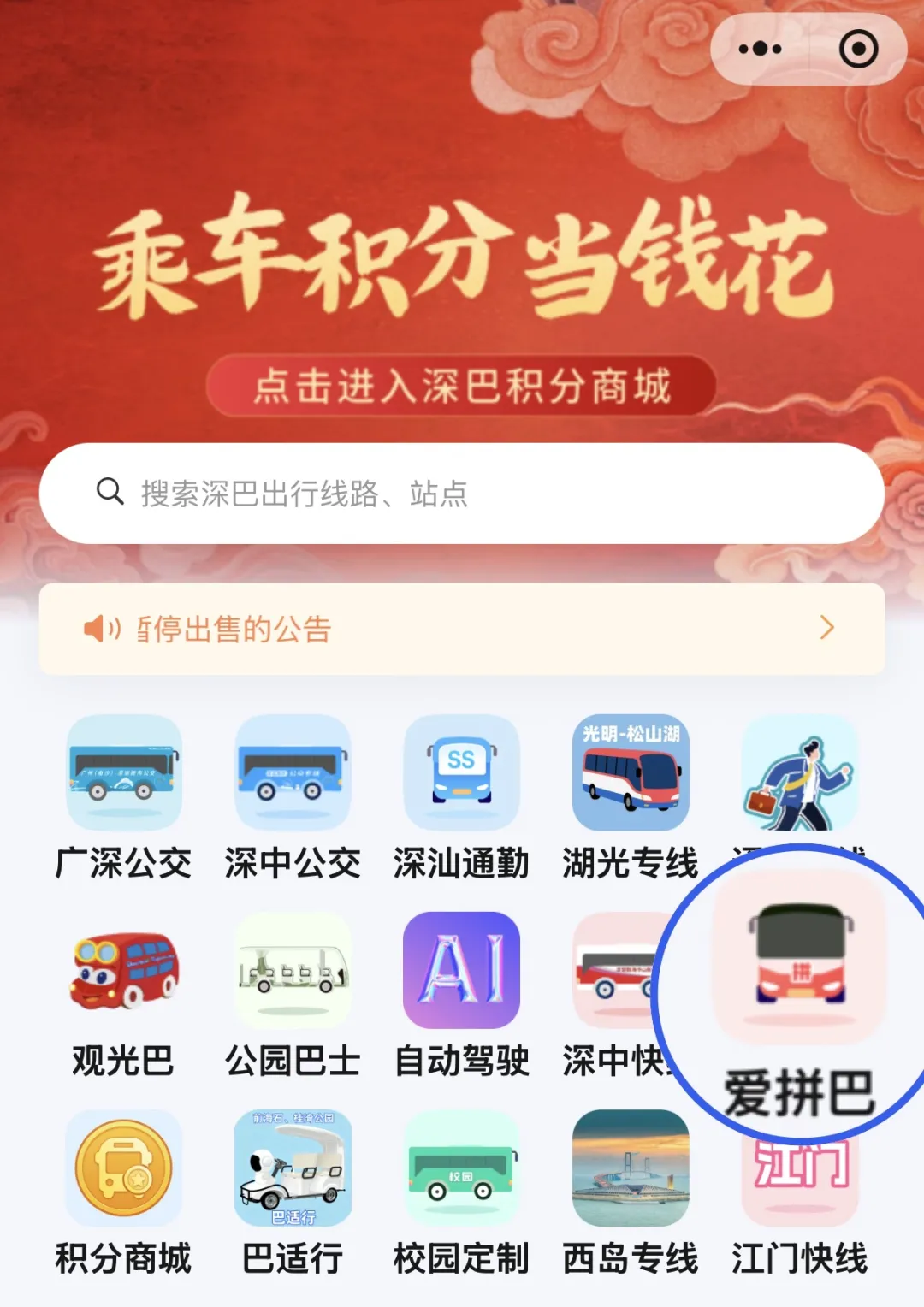The image size is (924, 1307).
Task: Launch 自动驾驶 AI service
Action: (x=461, y=972)
